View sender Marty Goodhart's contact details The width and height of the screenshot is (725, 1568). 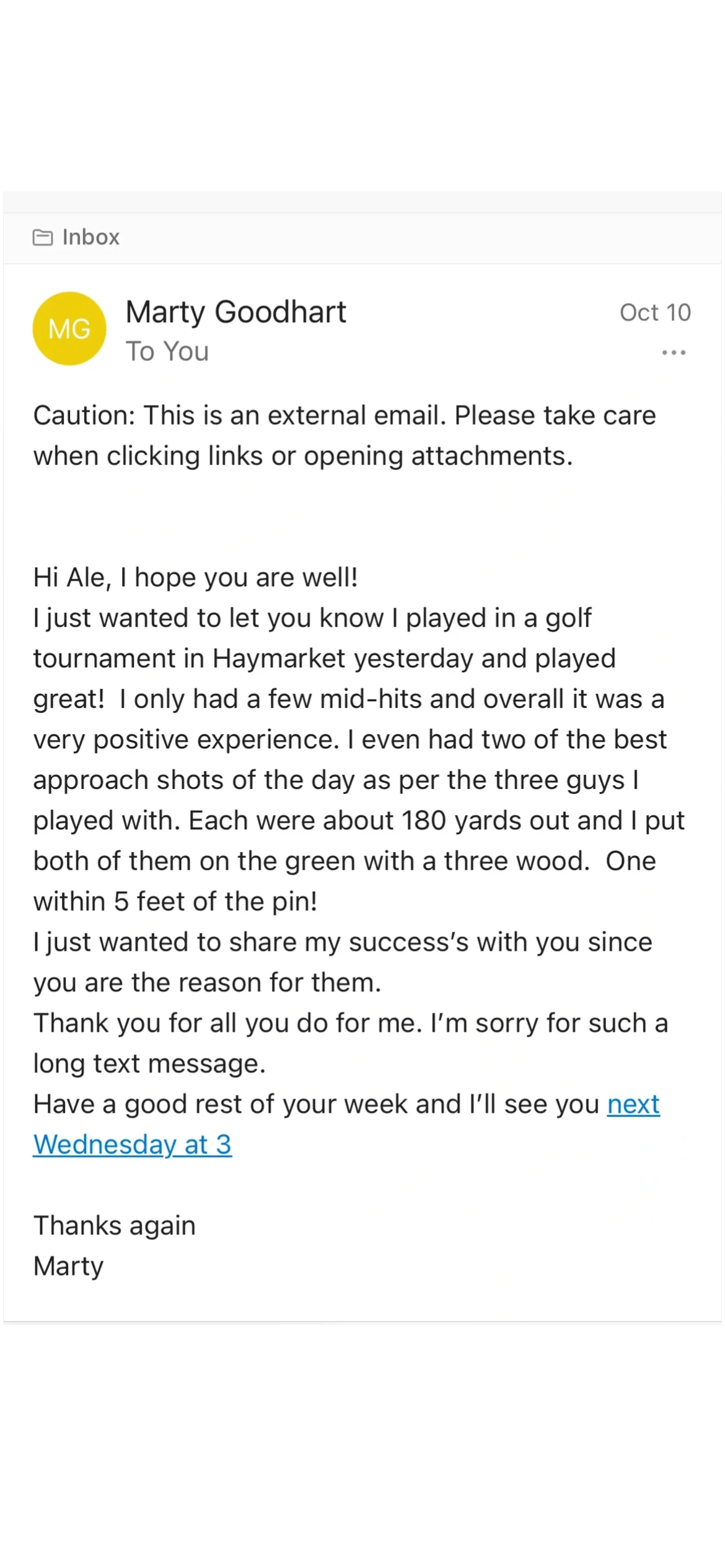coord(235,311)
